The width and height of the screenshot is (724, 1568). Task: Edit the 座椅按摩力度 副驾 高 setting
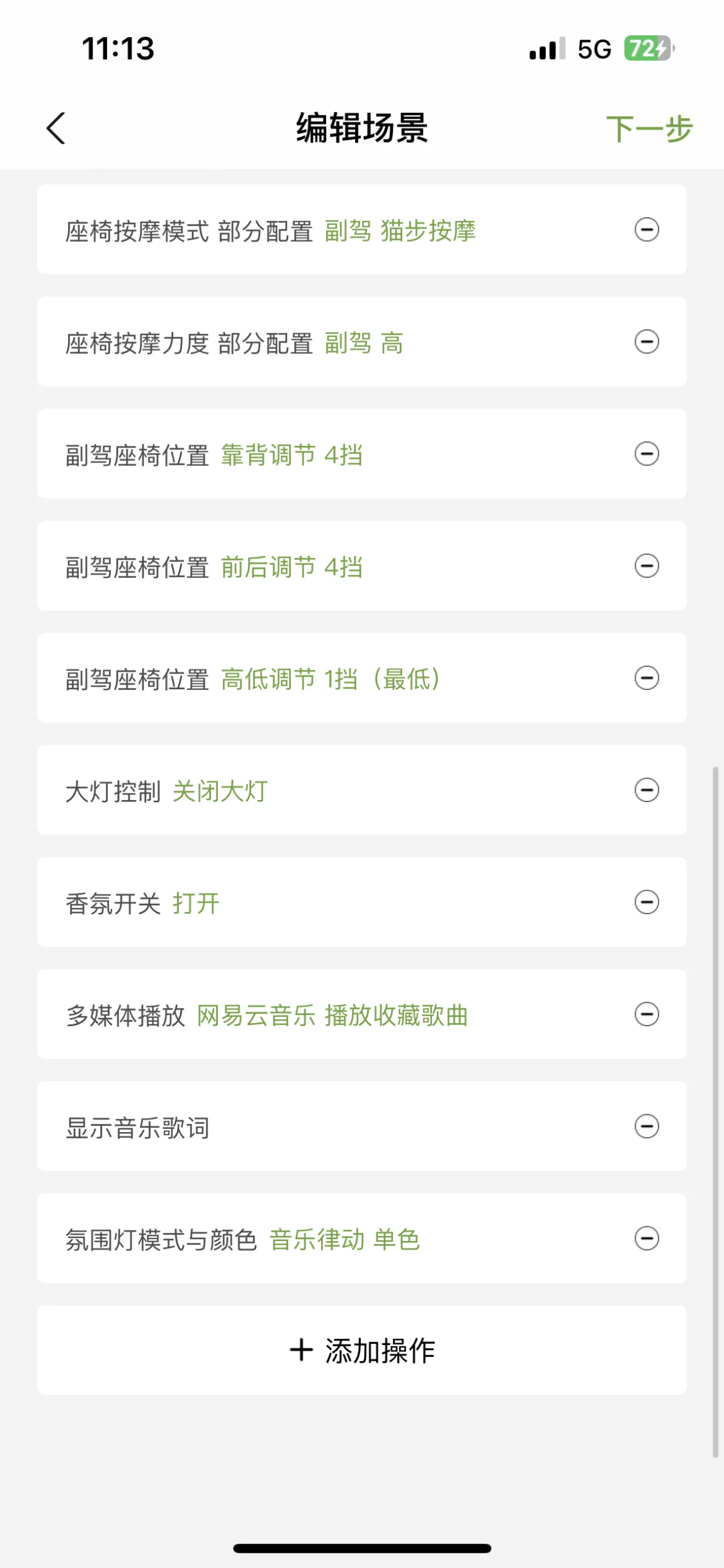click(362, 341)
